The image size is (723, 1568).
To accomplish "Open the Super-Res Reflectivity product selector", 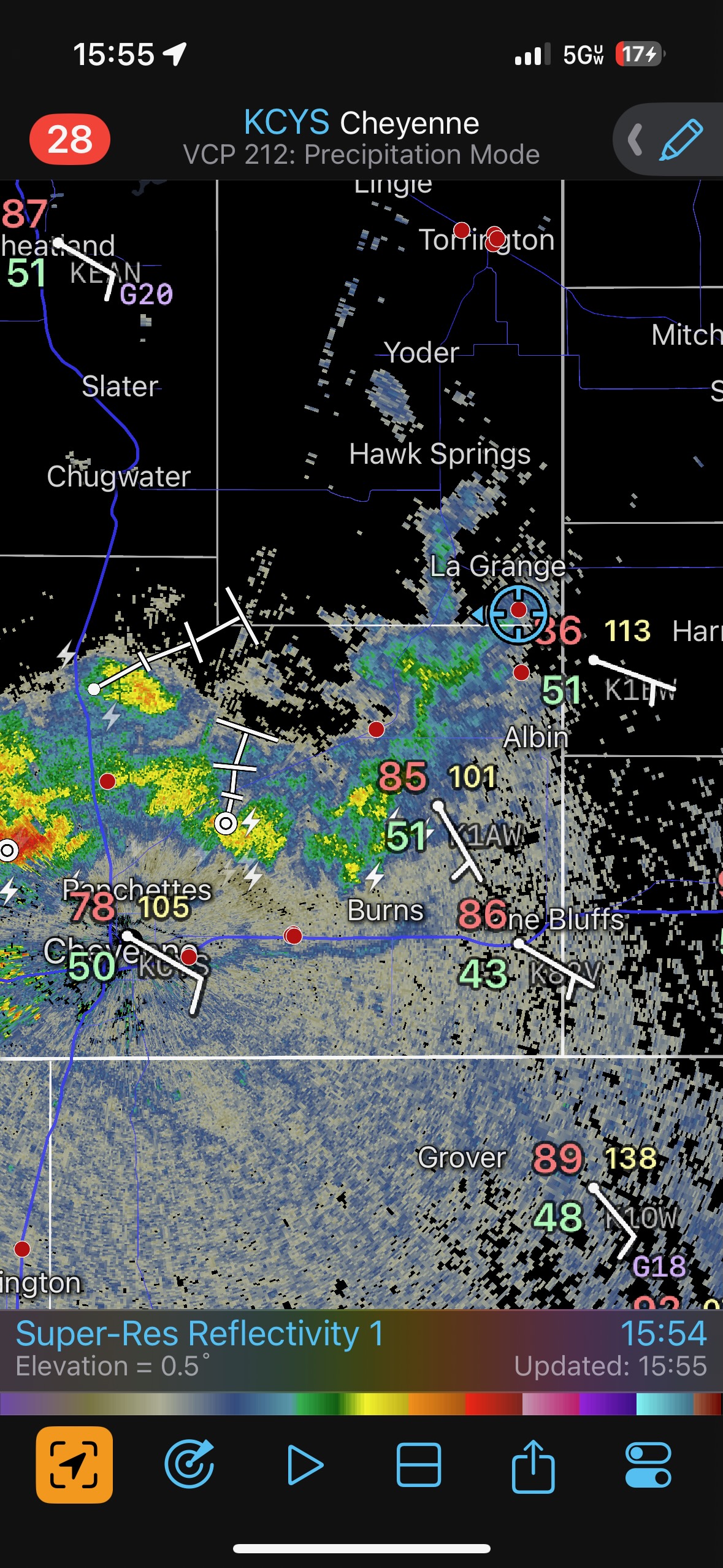I will point(199,1334).
